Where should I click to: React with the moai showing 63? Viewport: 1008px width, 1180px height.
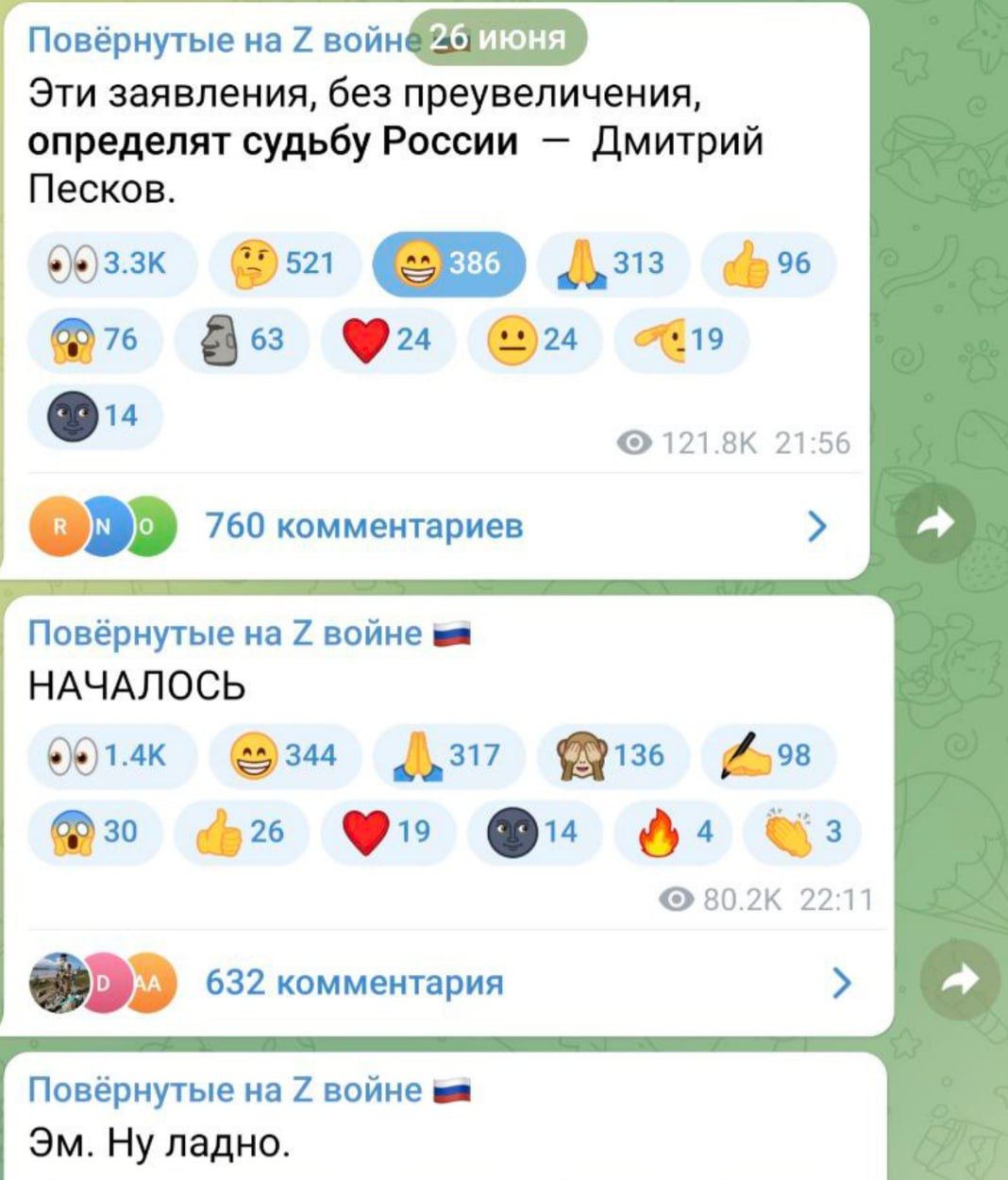click(x=244, y=338)
